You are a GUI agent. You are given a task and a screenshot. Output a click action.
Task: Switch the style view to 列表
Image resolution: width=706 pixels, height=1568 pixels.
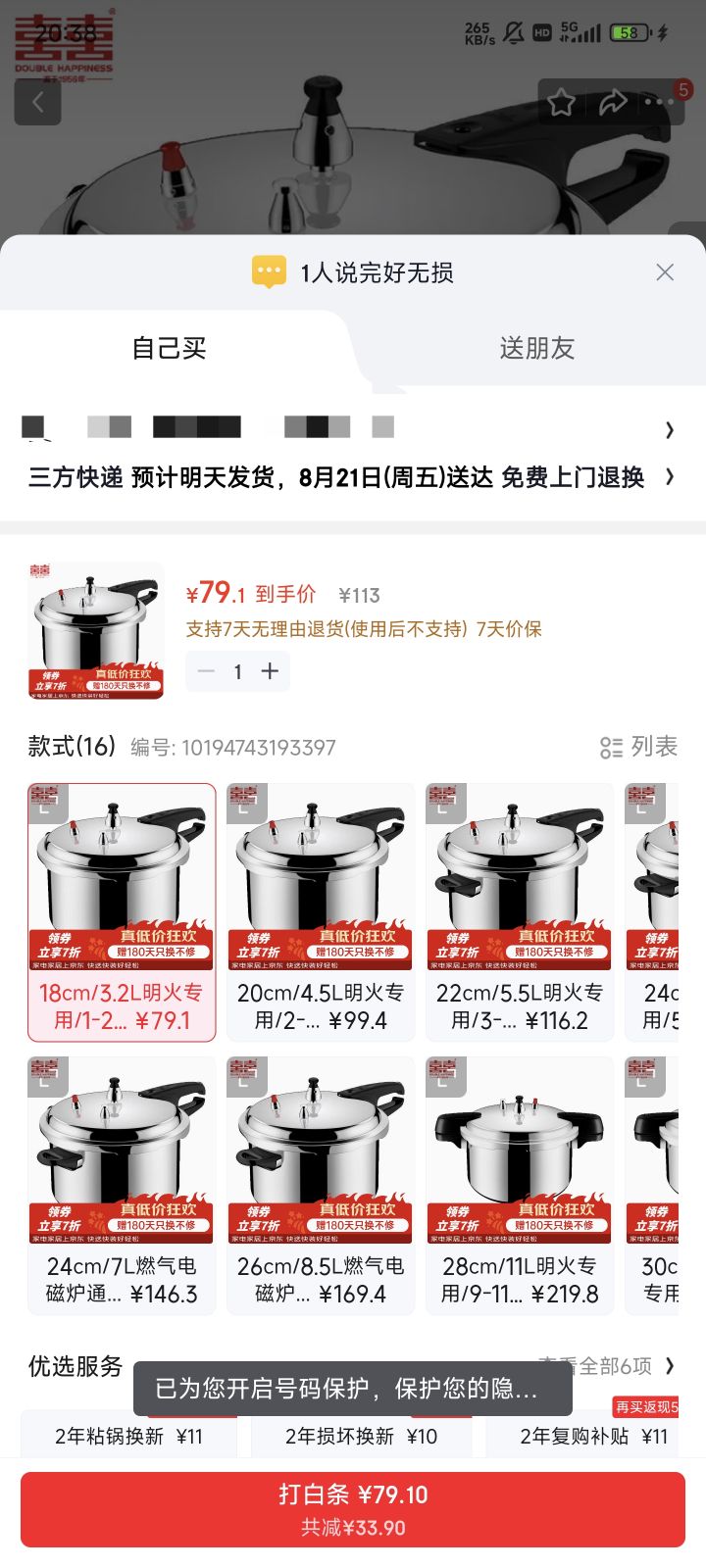[638, 747]
